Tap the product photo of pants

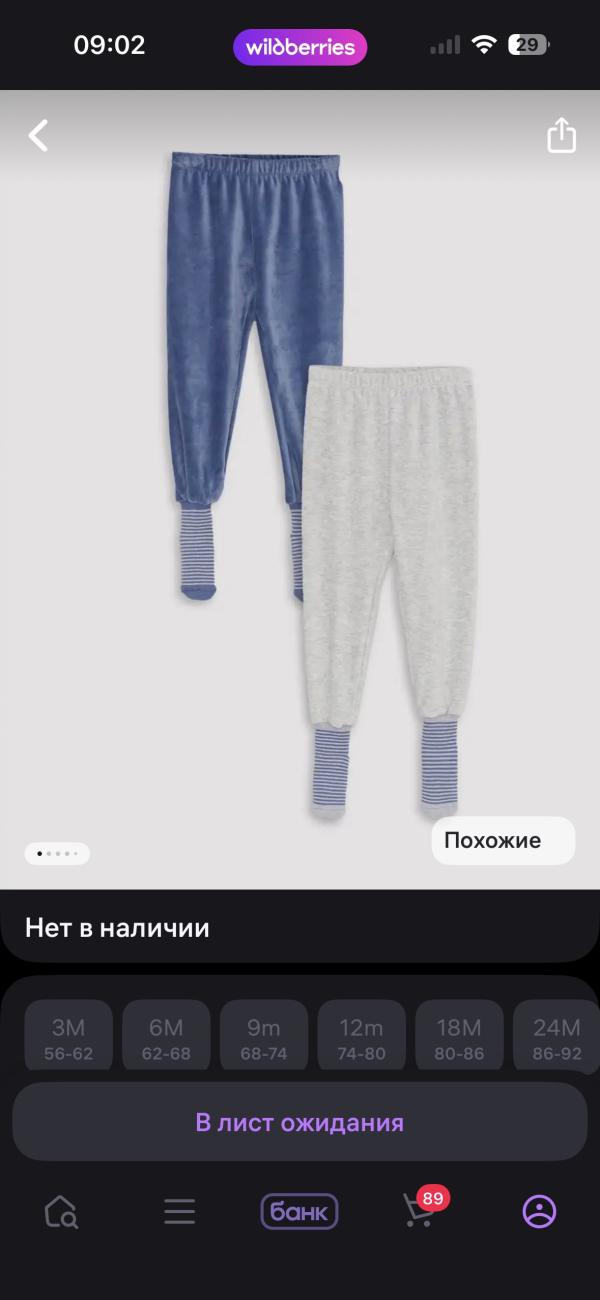[300, 480]
